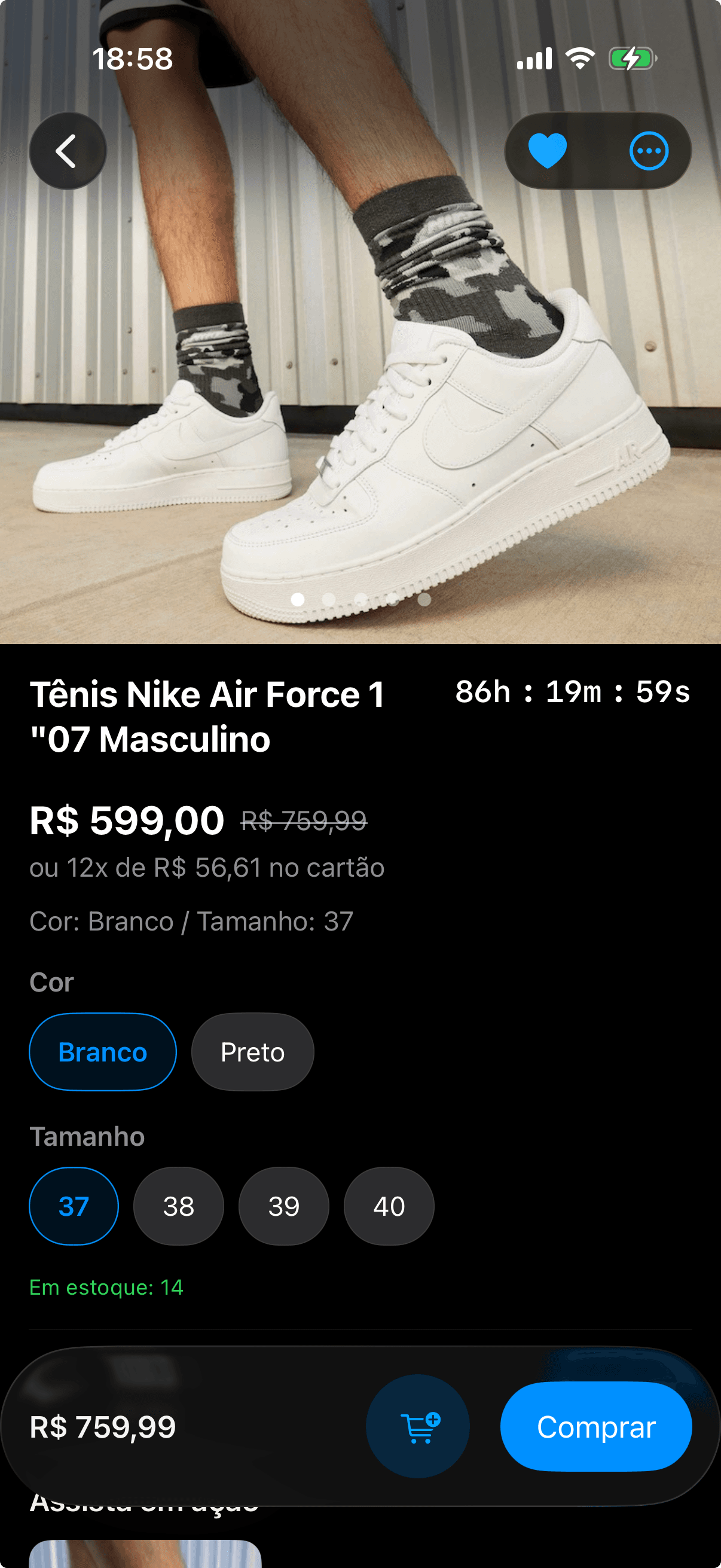Select shoe size 40
Image resolution: width=721 pixels, height=1568 pixels.
[389, 1206]
